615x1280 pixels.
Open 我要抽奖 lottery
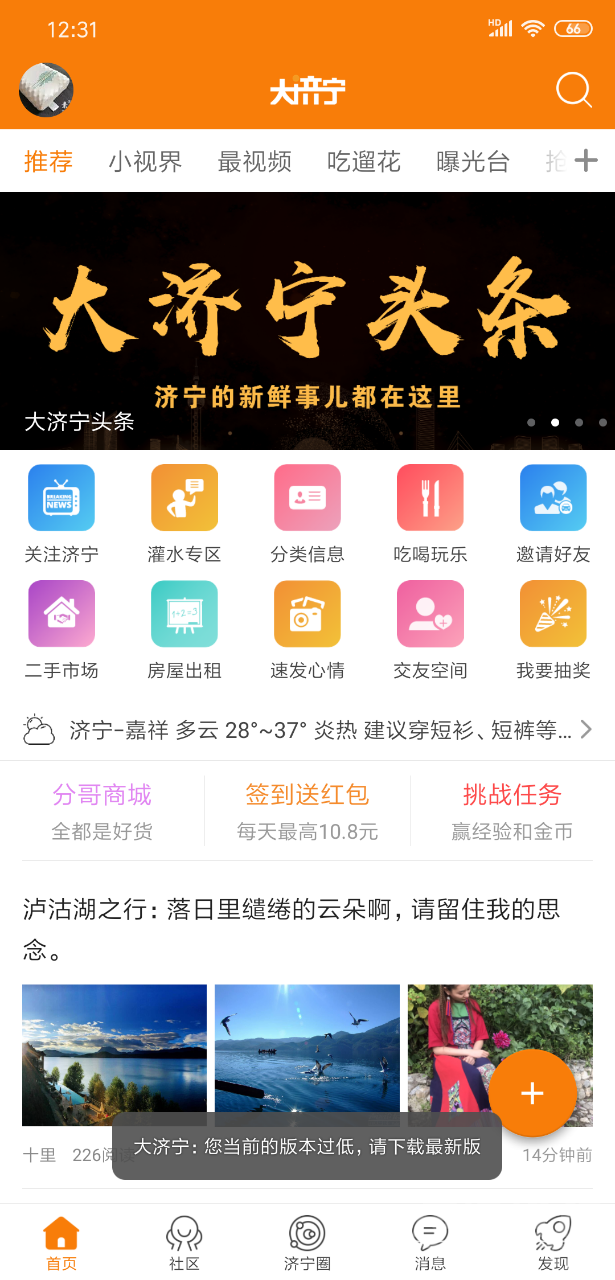(x=553, y=629)
